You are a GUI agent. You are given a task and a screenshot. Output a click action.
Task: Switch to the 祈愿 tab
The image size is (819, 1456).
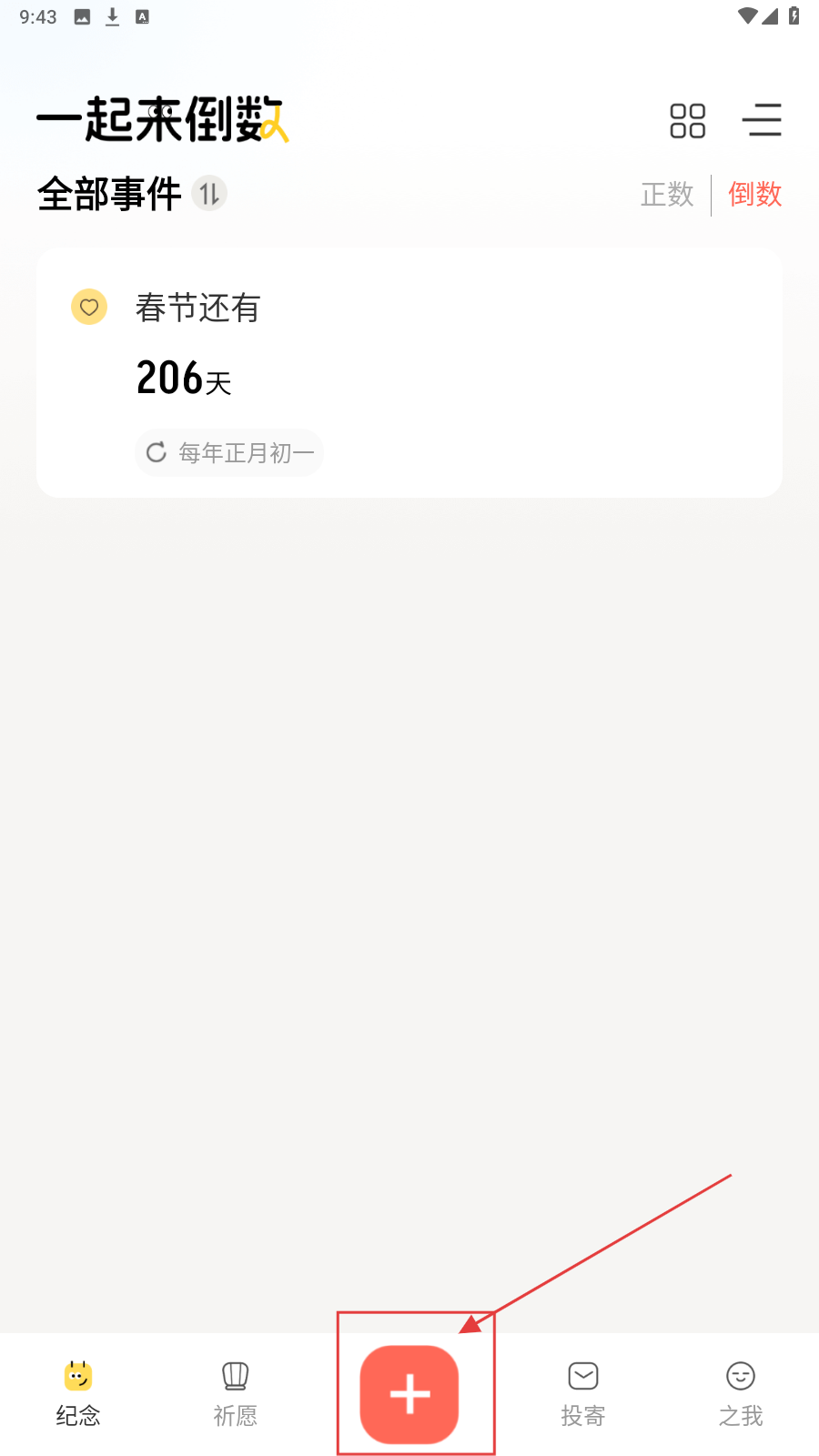[235, 1394]
